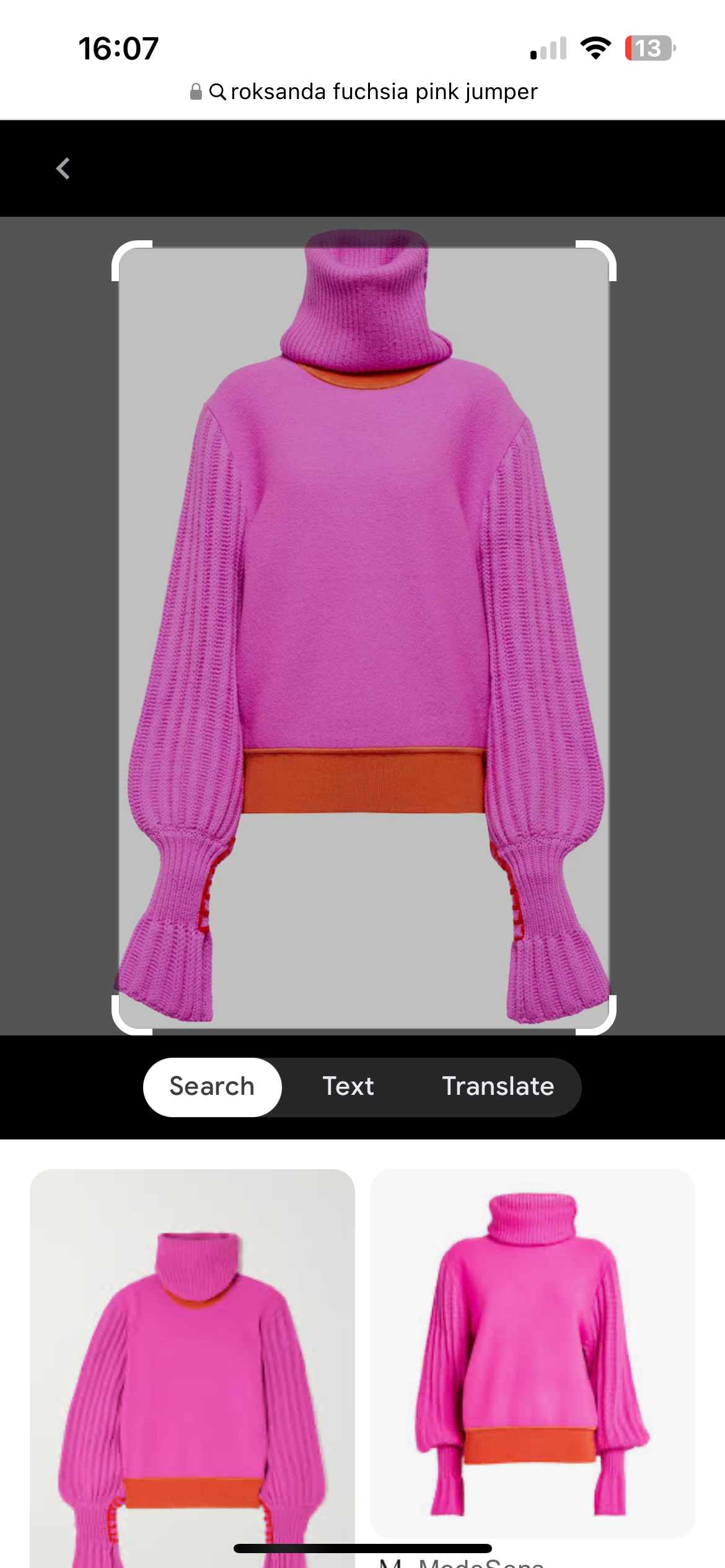This screenshot has width=725, height=1568.
Task: Select the Search mode
Action: [x=212, y=1087]
